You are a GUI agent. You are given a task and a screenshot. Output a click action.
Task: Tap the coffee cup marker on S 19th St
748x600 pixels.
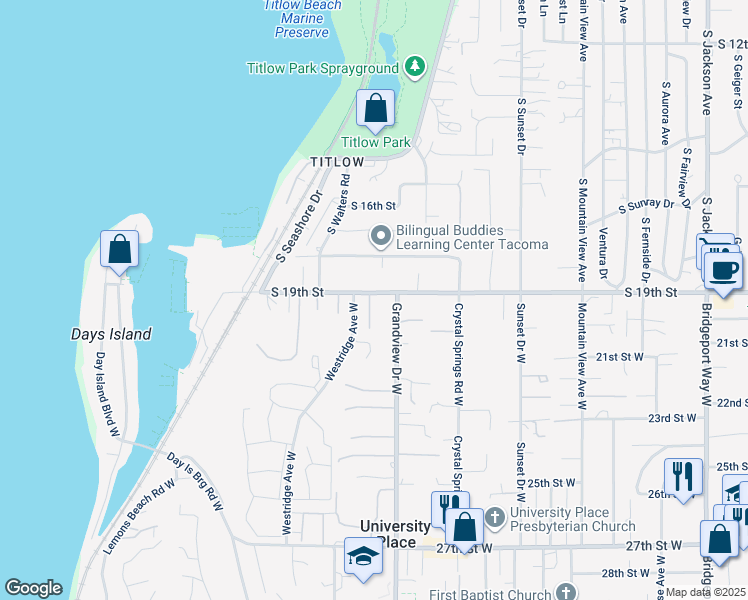[x=723, y=275]
